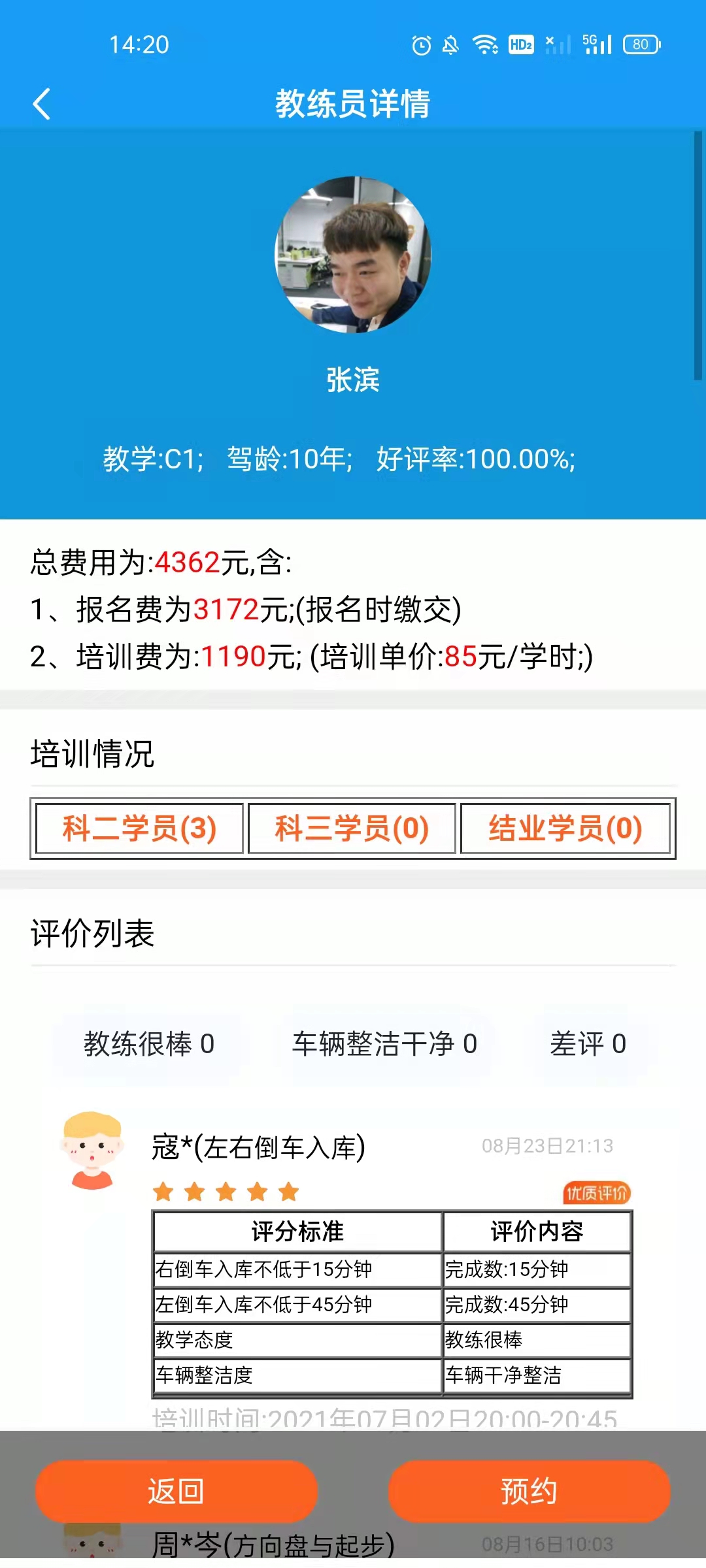This screenshot has height=1568, width=706.
Task: Filter reviews by 车辆整洁干净 0 chip
Action: [384, 1043]
